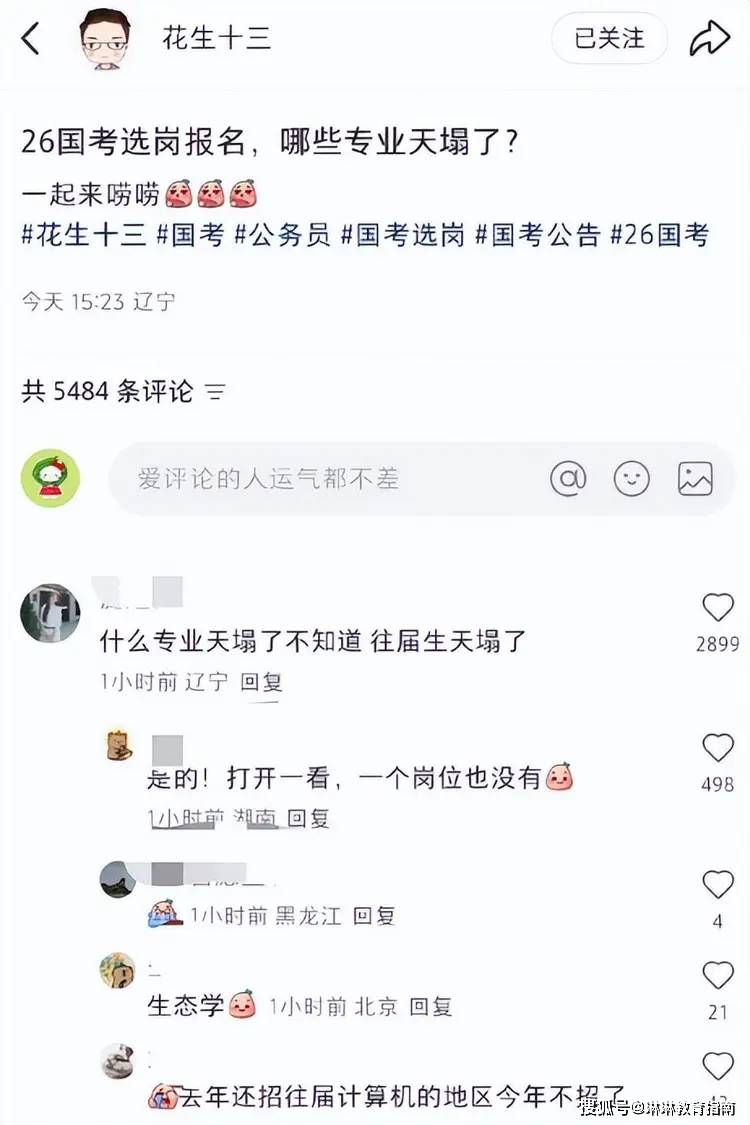Open the #国考选岗 hashtag

point(403,235)
